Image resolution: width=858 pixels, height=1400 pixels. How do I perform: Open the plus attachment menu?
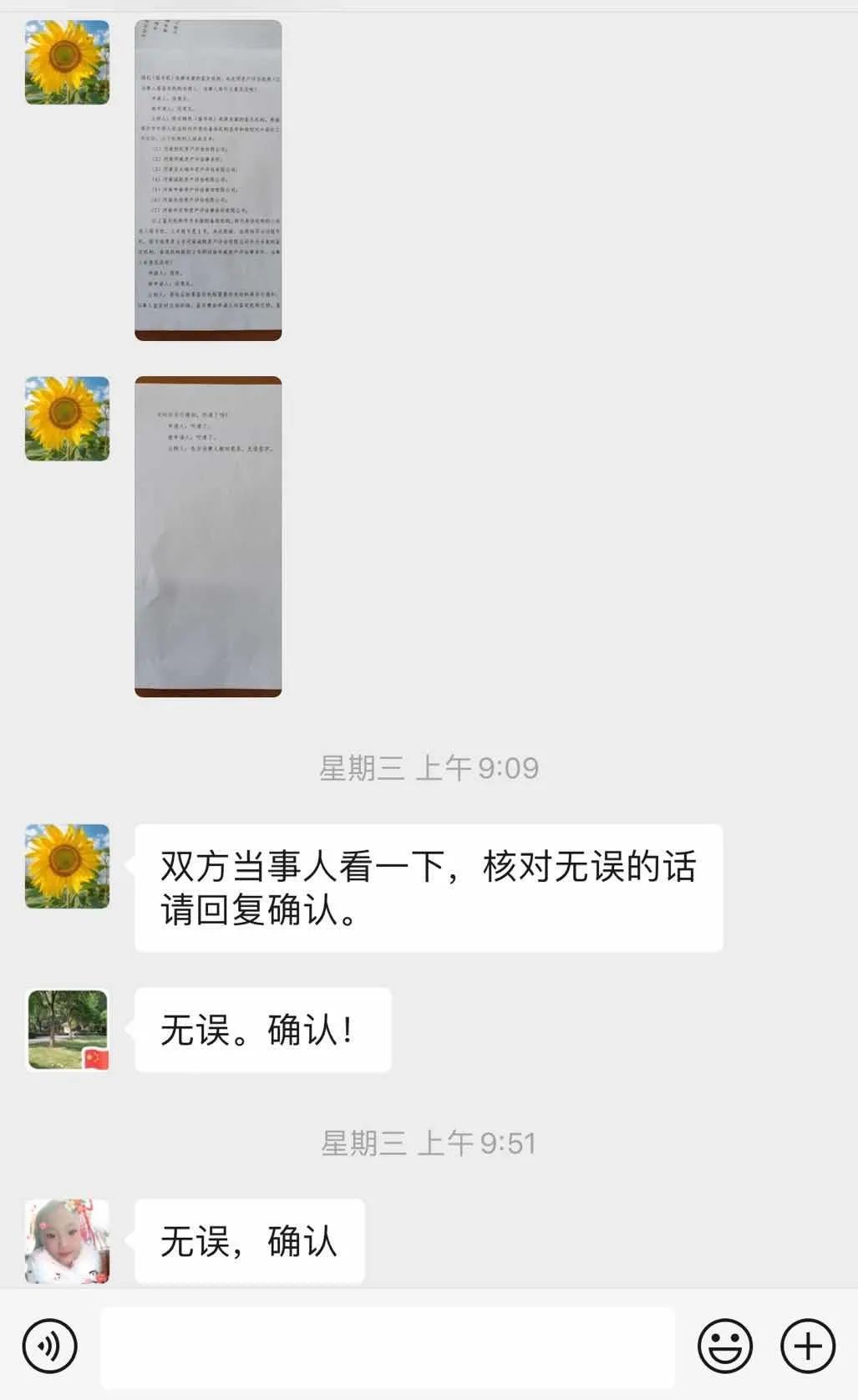click(x=807, y=1346)
